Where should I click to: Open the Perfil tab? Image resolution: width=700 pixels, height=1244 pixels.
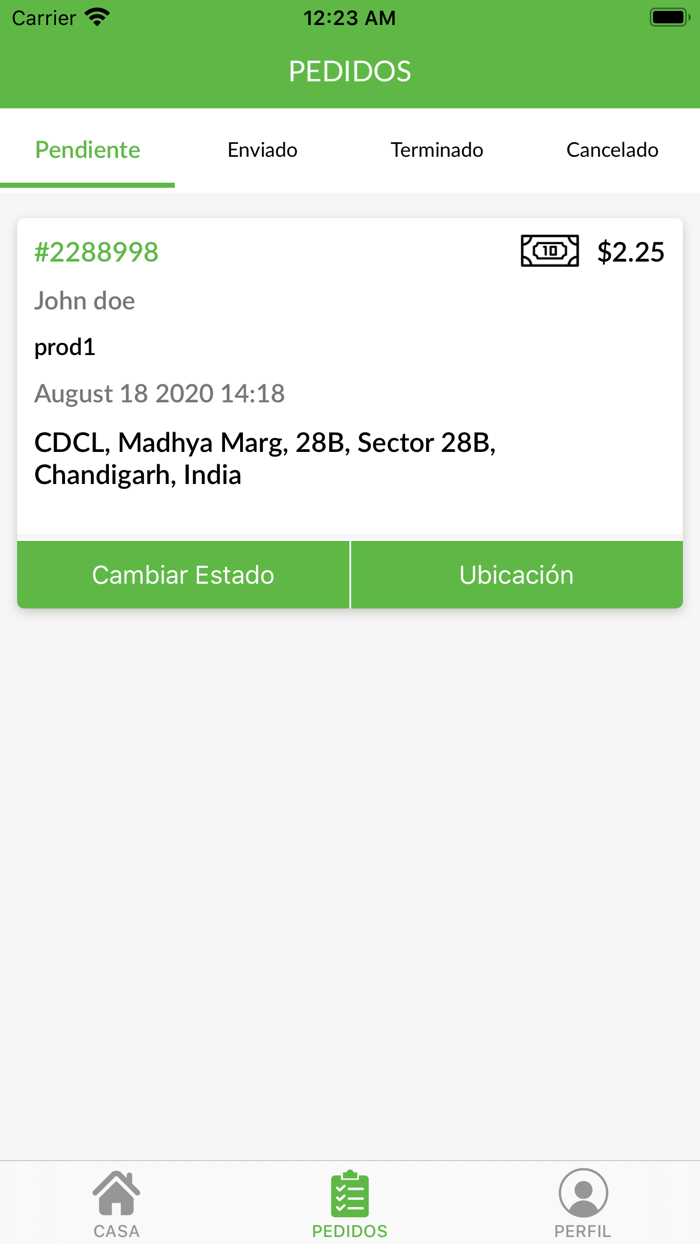pyautogui.click(x=583, y=1204)
